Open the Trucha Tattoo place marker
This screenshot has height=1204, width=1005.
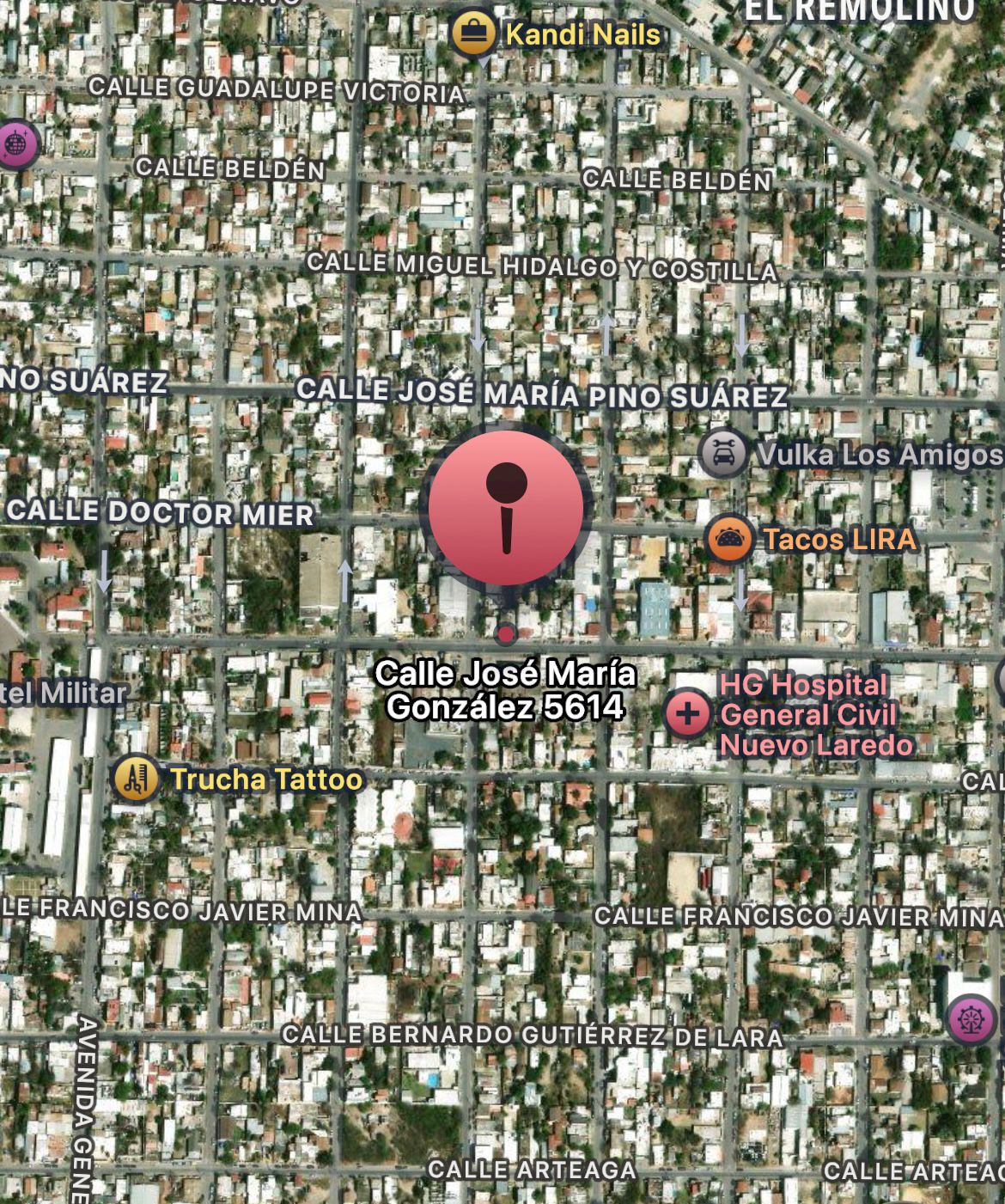tap(137, 779)
